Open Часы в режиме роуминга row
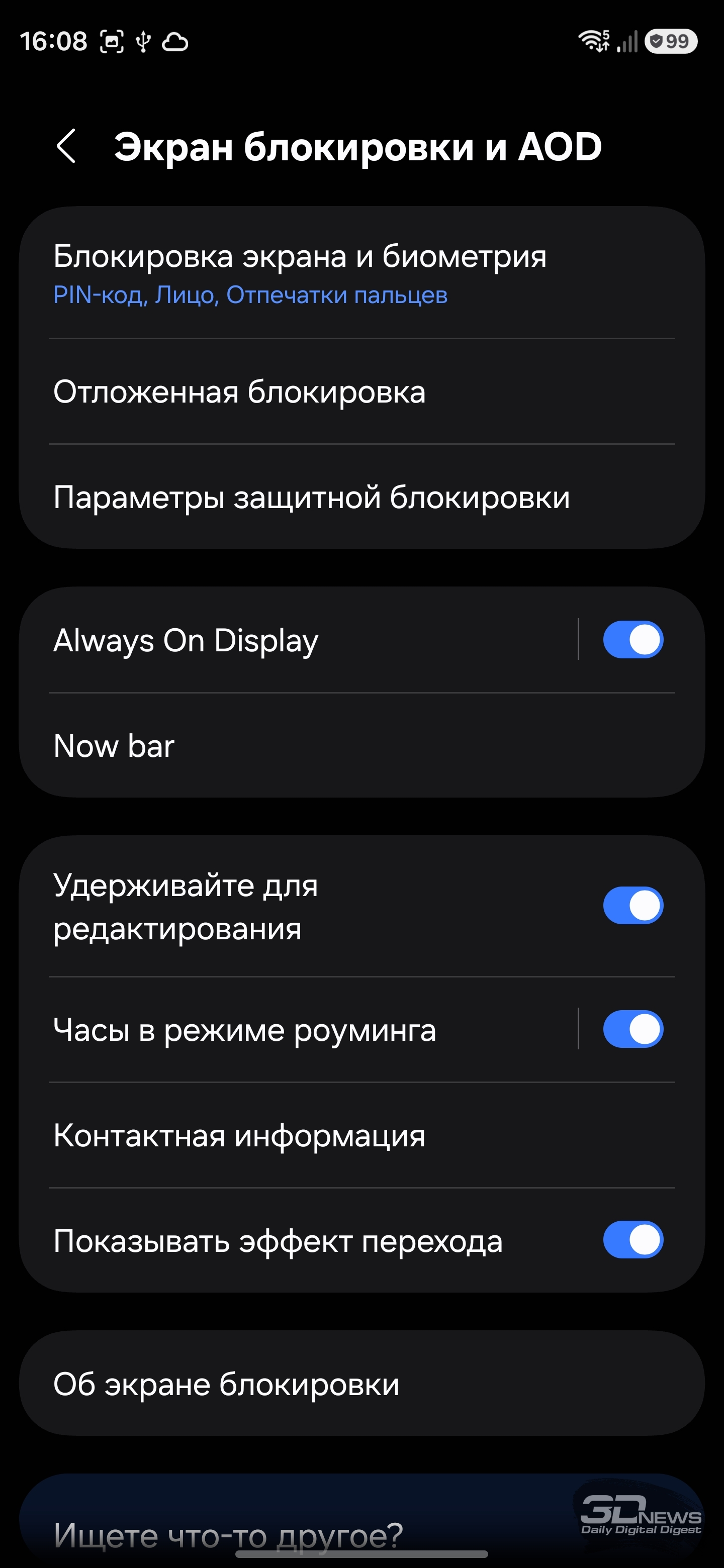This screenshot has height=1568, width=724. point(244,1030)
